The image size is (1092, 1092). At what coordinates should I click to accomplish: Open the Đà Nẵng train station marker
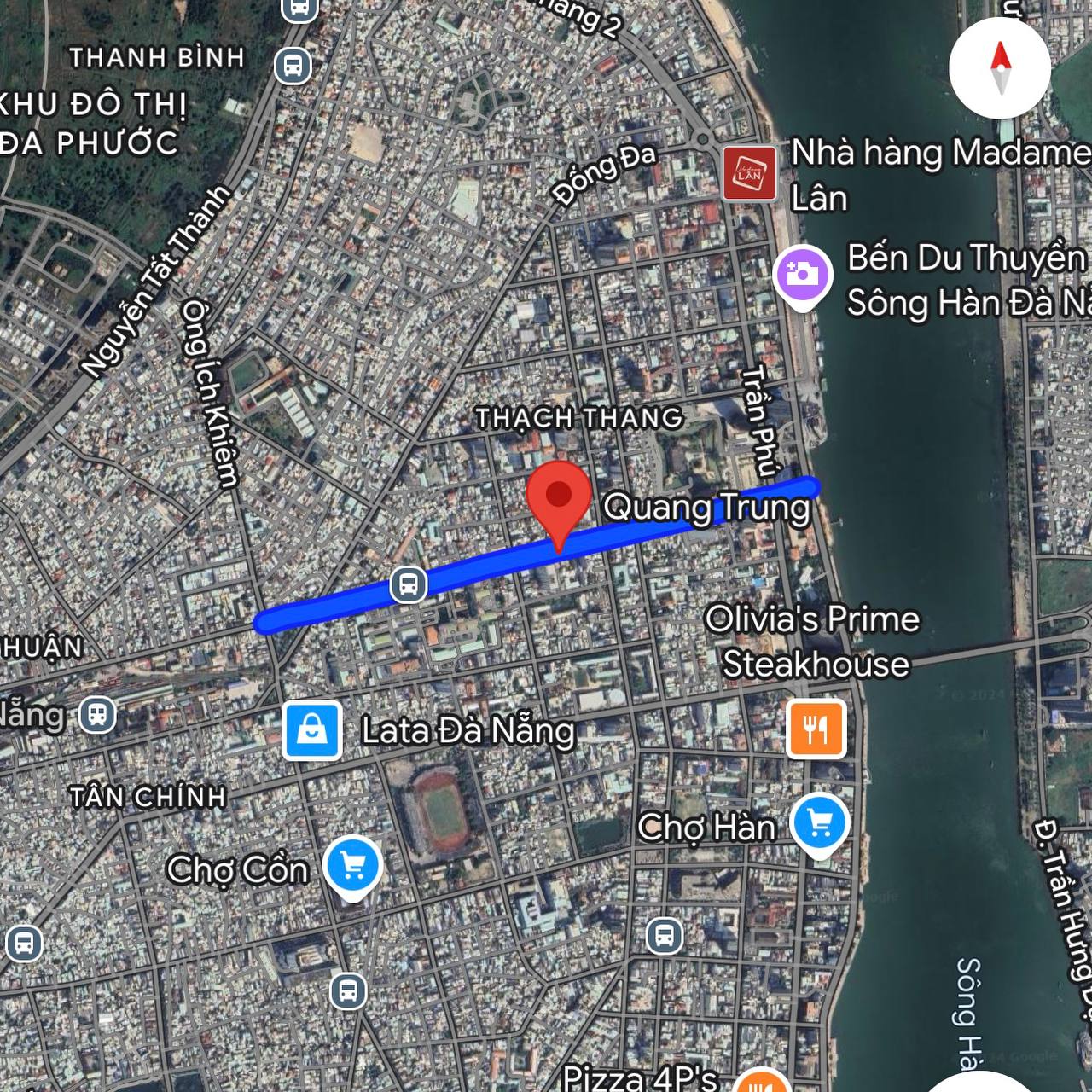(x=97, y=715)
